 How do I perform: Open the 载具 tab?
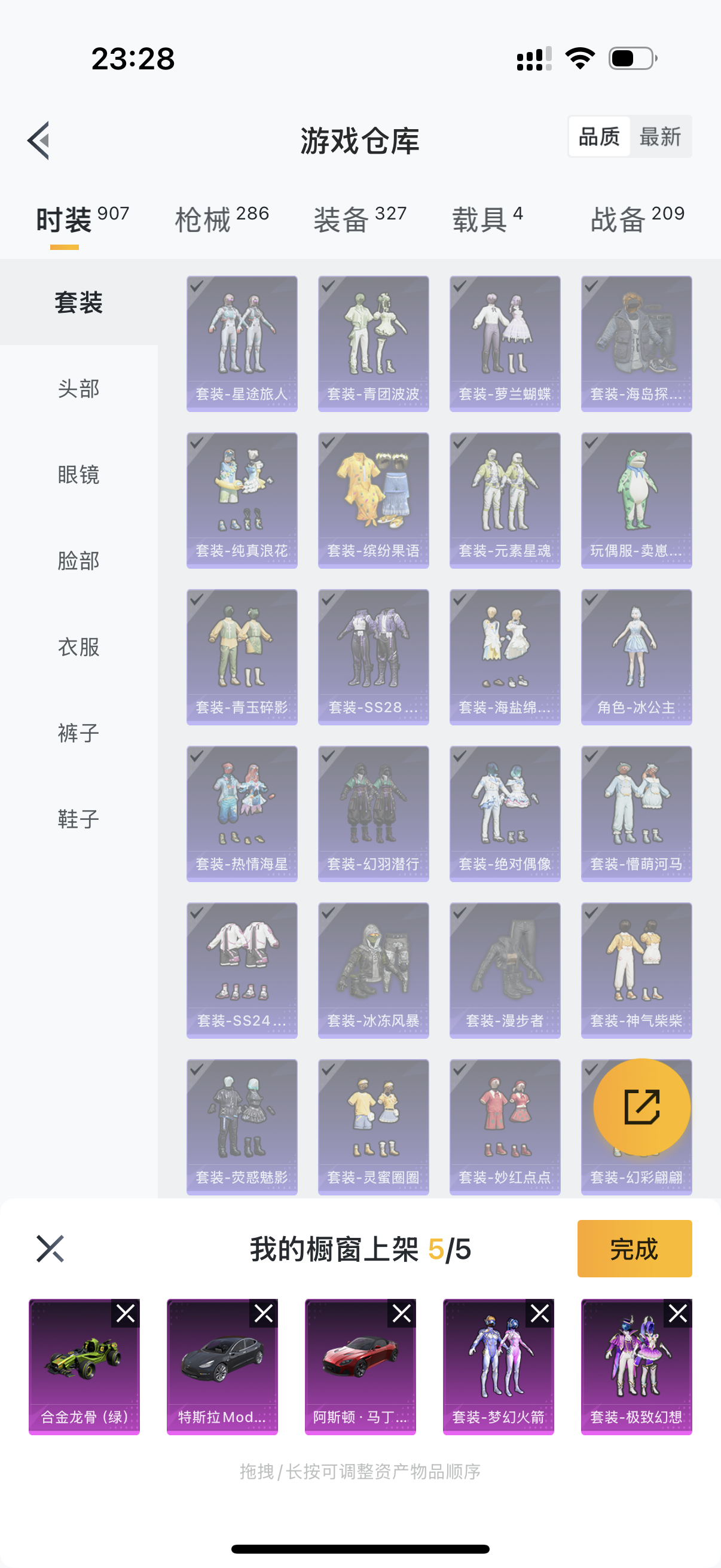pyautogui.click(x=487, y=219)
